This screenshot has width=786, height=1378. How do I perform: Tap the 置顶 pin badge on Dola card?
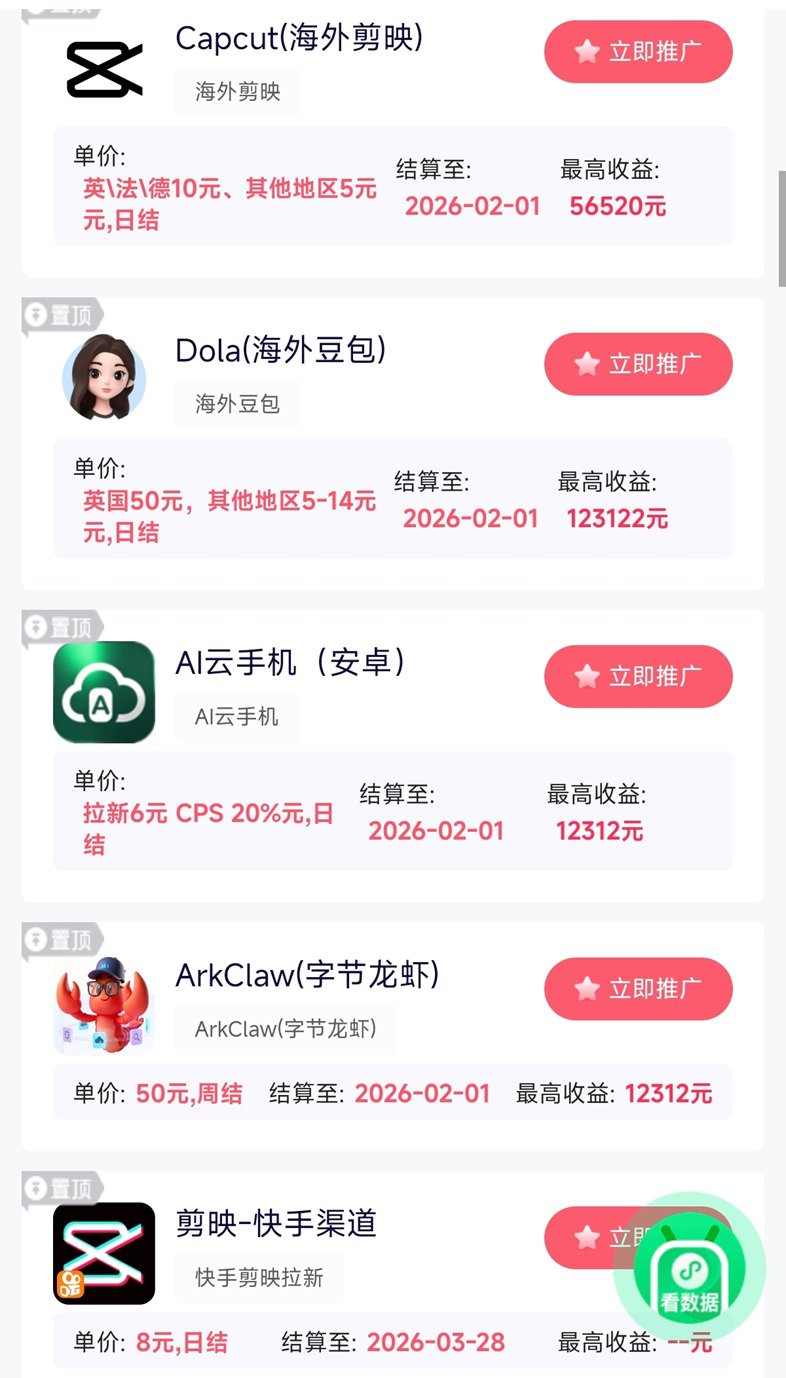(60, 315)
